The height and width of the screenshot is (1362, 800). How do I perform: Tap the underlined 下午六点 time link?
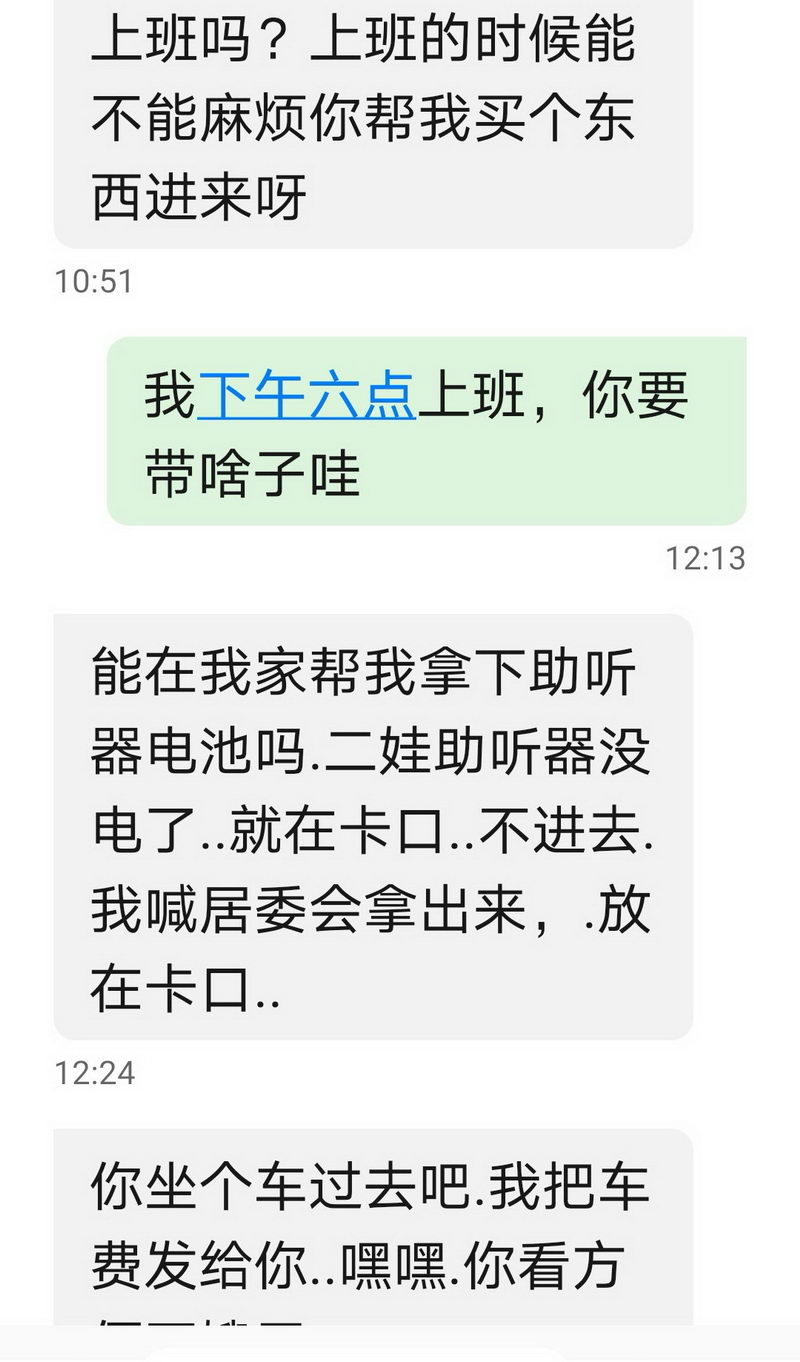click(x=306, y=396)
